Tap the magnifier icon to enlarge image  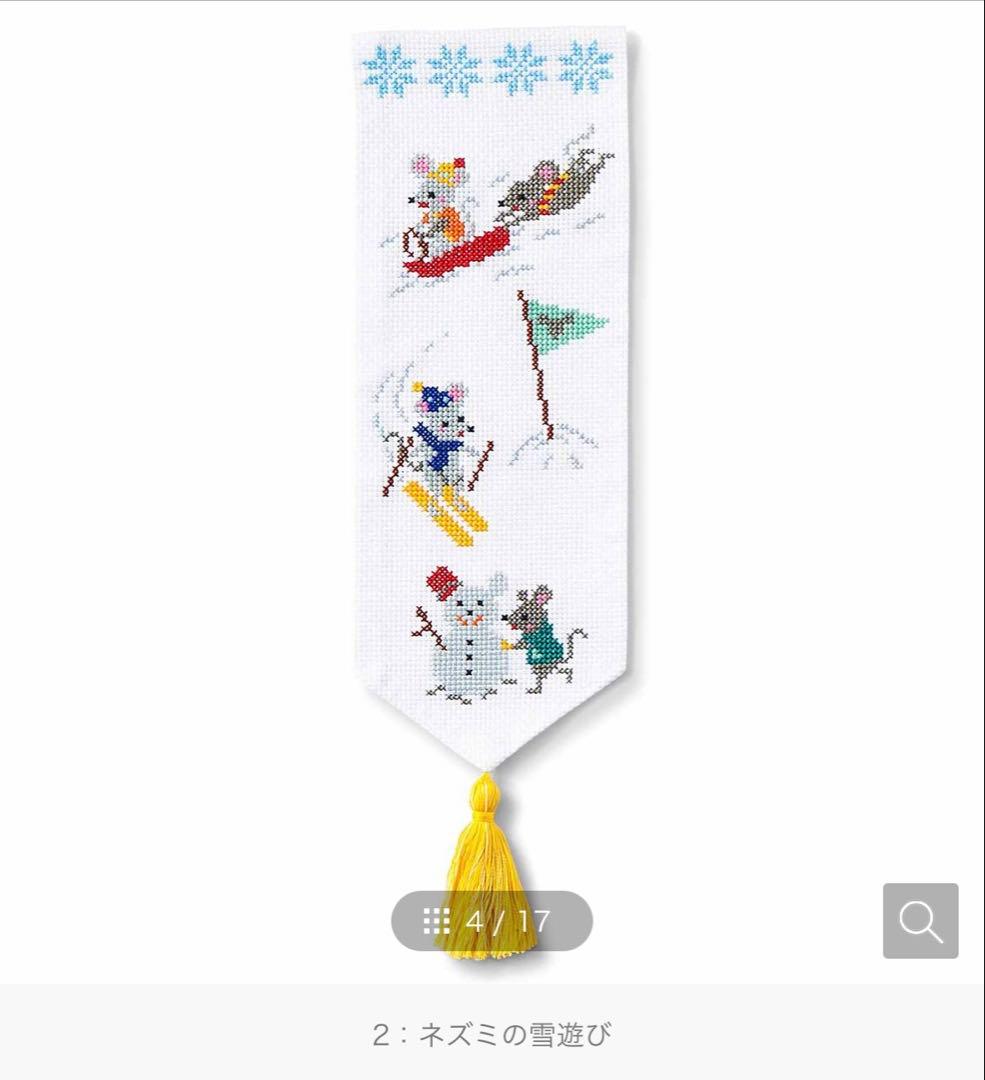point(920,920)
